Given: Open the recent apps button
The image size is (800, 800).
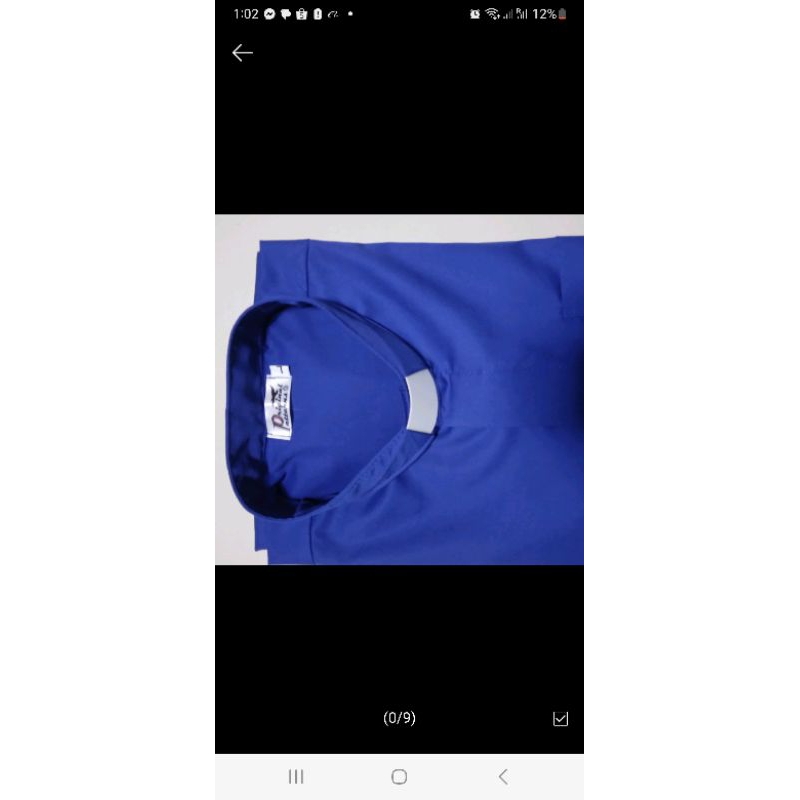Looking at the screenshot, I should [296, 777].
